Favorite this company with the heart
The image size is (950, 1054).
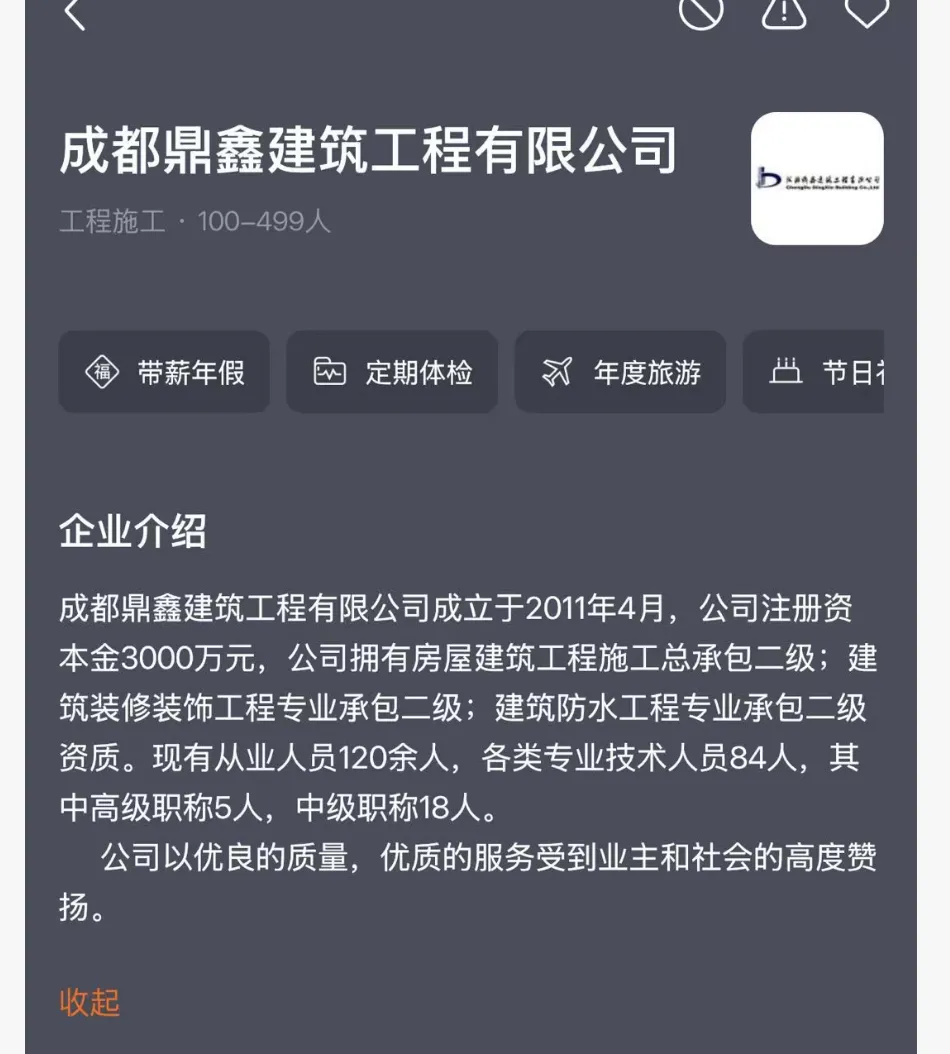coord(866,12)
